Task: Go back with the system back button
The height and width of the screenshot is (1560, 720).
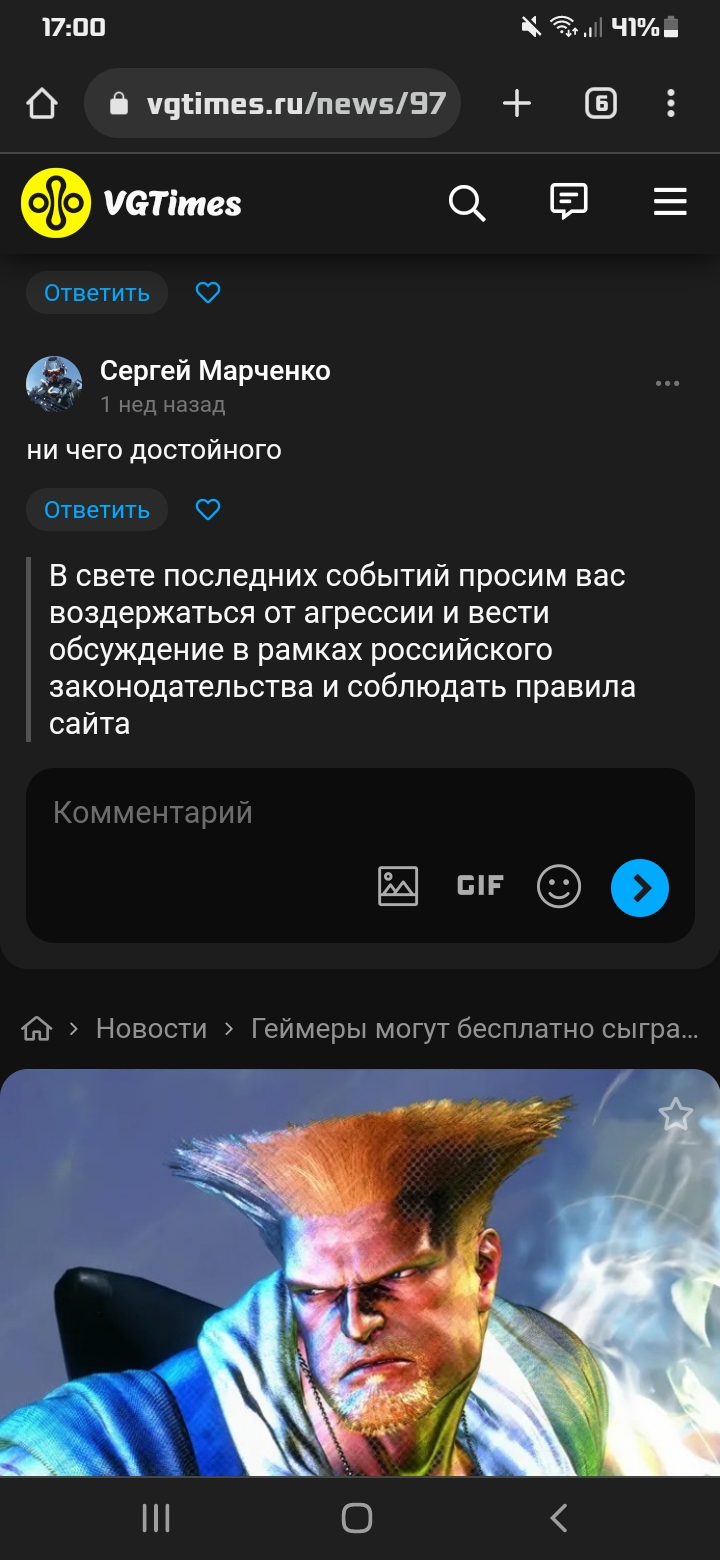Action: point(559,1518)
